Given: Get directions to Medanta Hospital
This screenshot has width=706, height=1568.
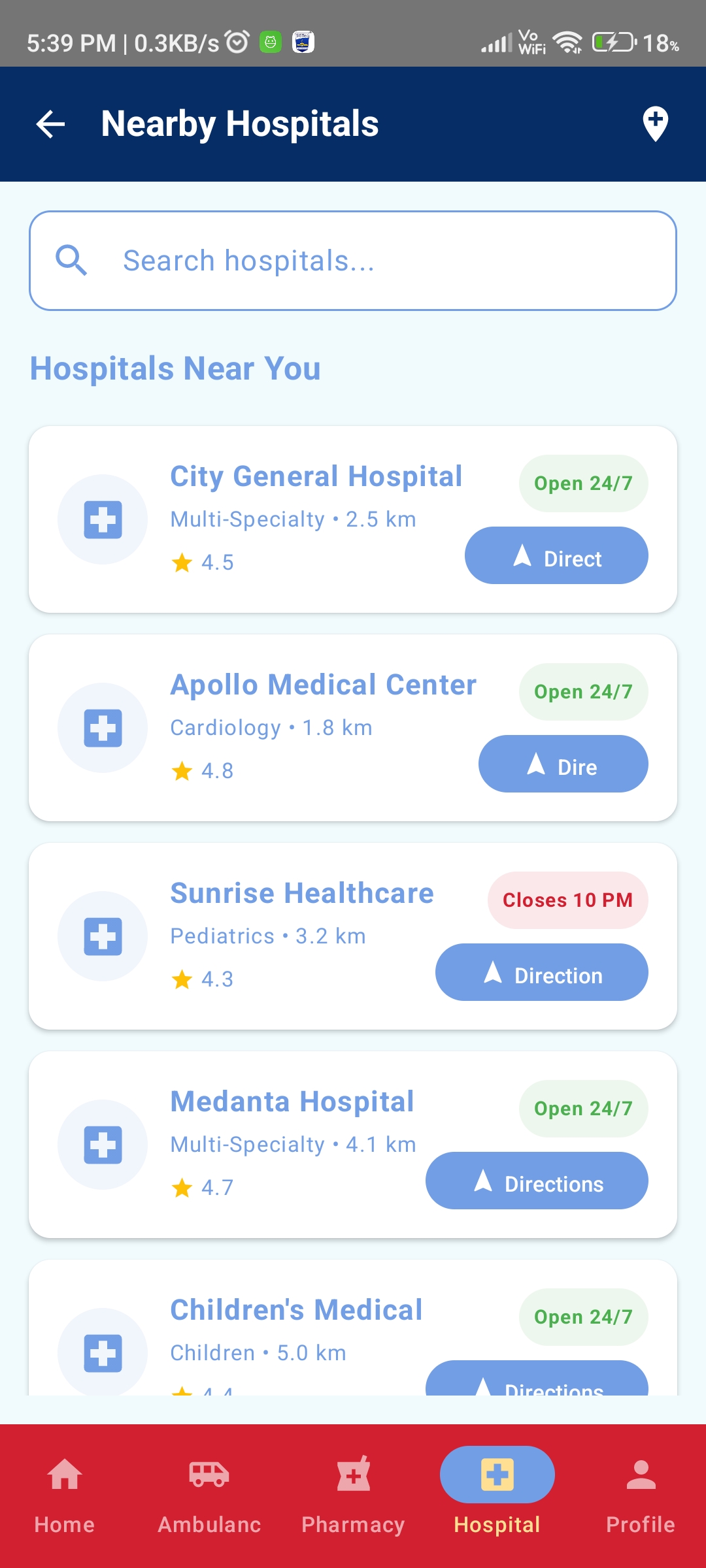Looking at the screenshot, I should pos(537,1181).
